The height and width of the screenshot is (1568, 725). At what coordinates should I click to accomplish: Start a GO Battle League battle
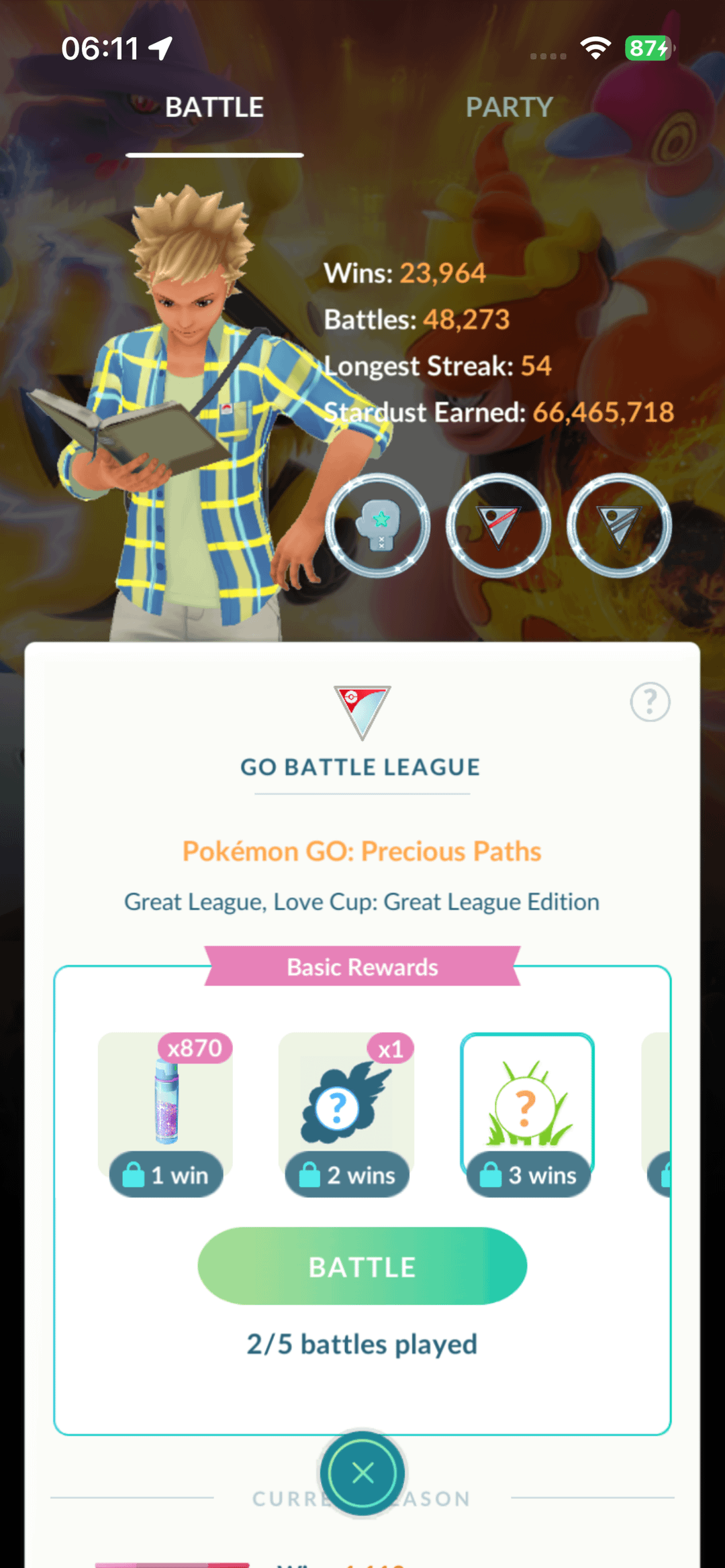(362, 1266)
